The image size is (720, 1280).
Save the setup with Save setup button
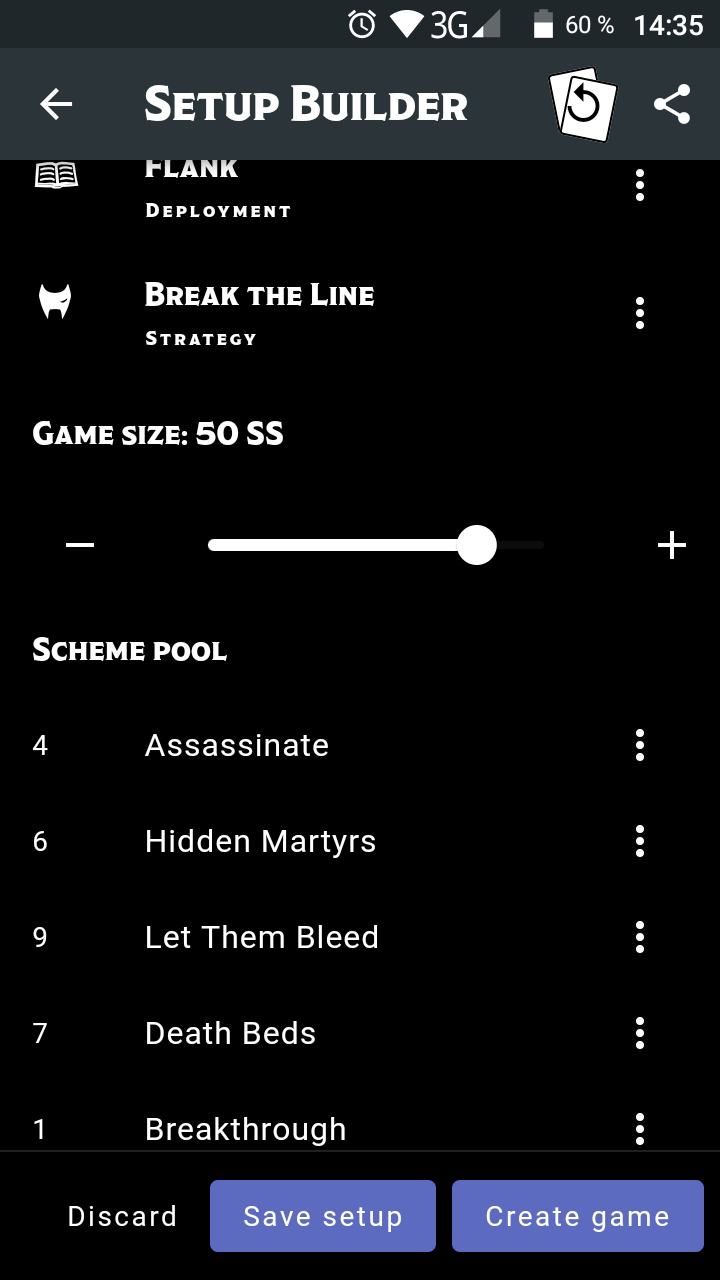322,1216
